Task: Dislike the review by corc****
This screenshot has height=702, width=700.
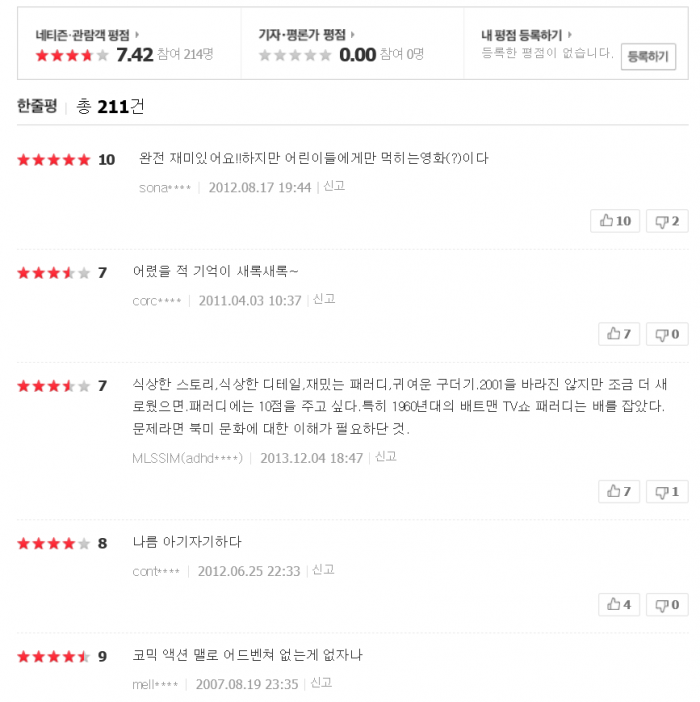Action: tap(667, 334)
